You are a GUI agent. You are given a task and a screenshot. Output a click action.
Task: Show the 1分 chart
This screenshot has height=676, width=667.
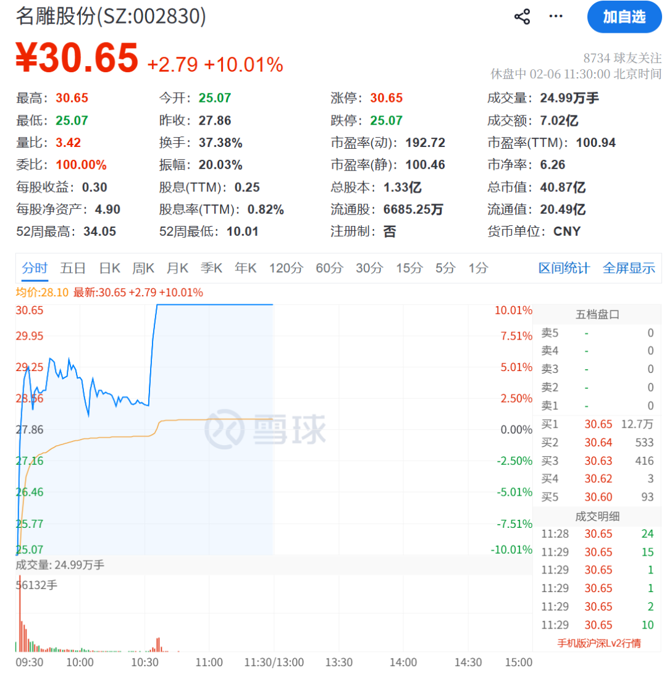coord(478,267)
